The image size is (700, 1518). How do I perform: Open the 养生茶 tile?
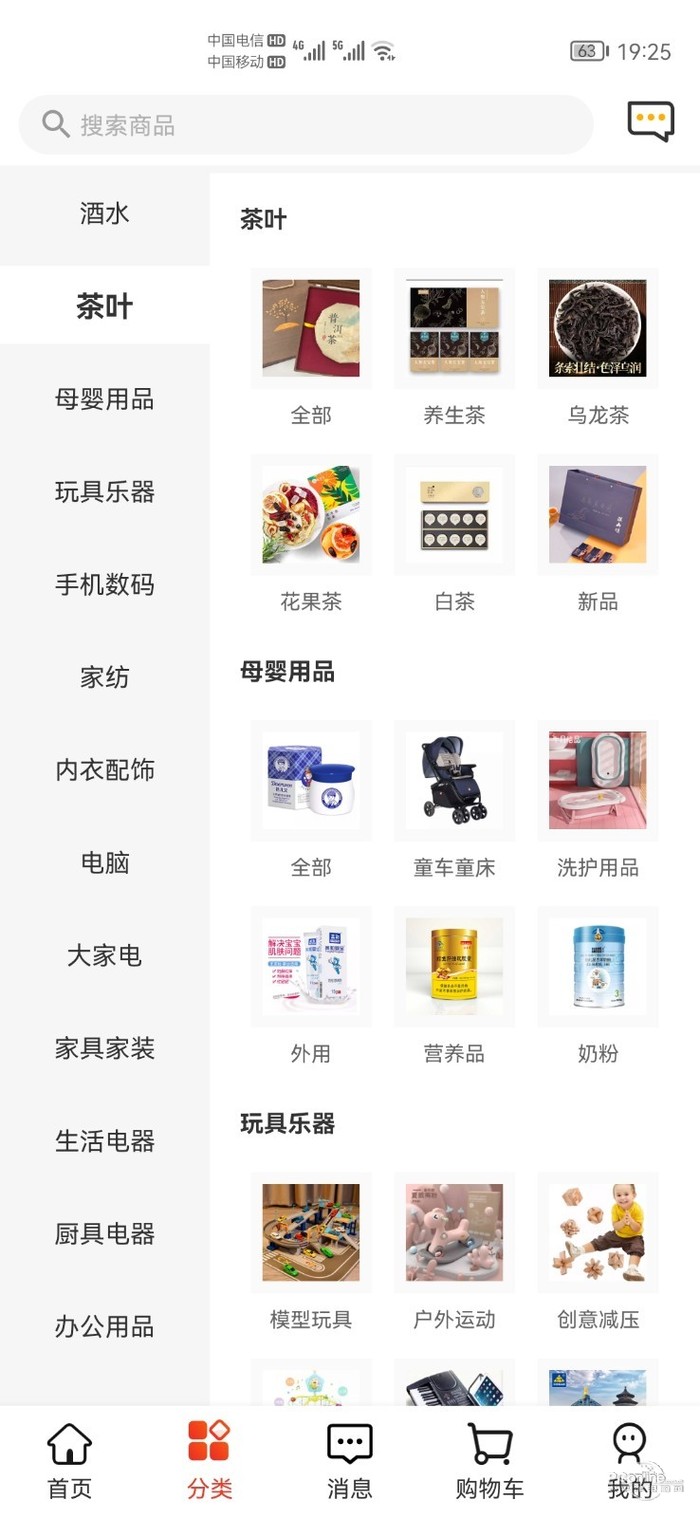(x=454, y=345)
